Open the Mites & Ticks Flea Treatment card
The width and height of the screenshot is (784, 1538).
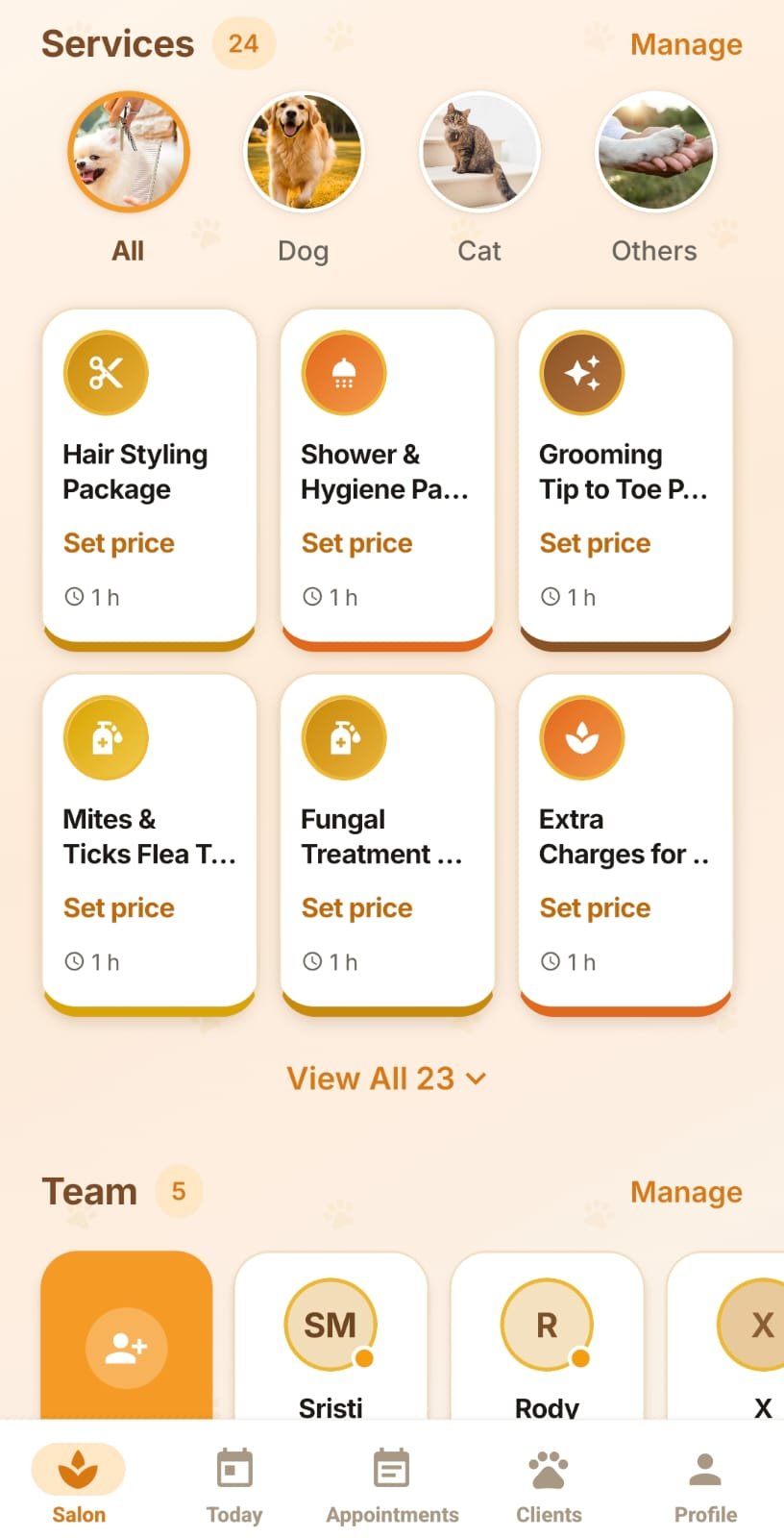[150, 845]
